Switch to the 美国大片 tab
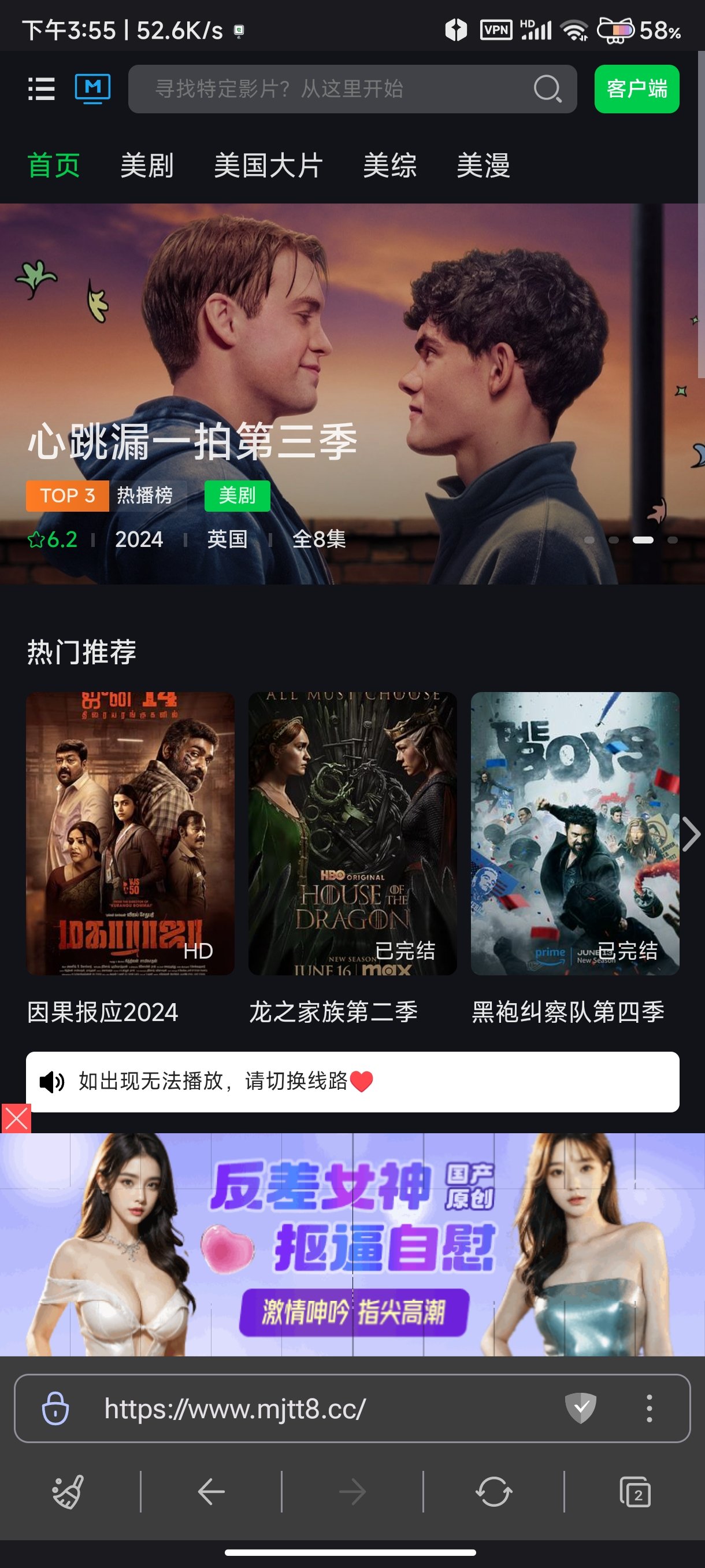Viewport: 705px width, 1568px height. [x=268, y=165]
